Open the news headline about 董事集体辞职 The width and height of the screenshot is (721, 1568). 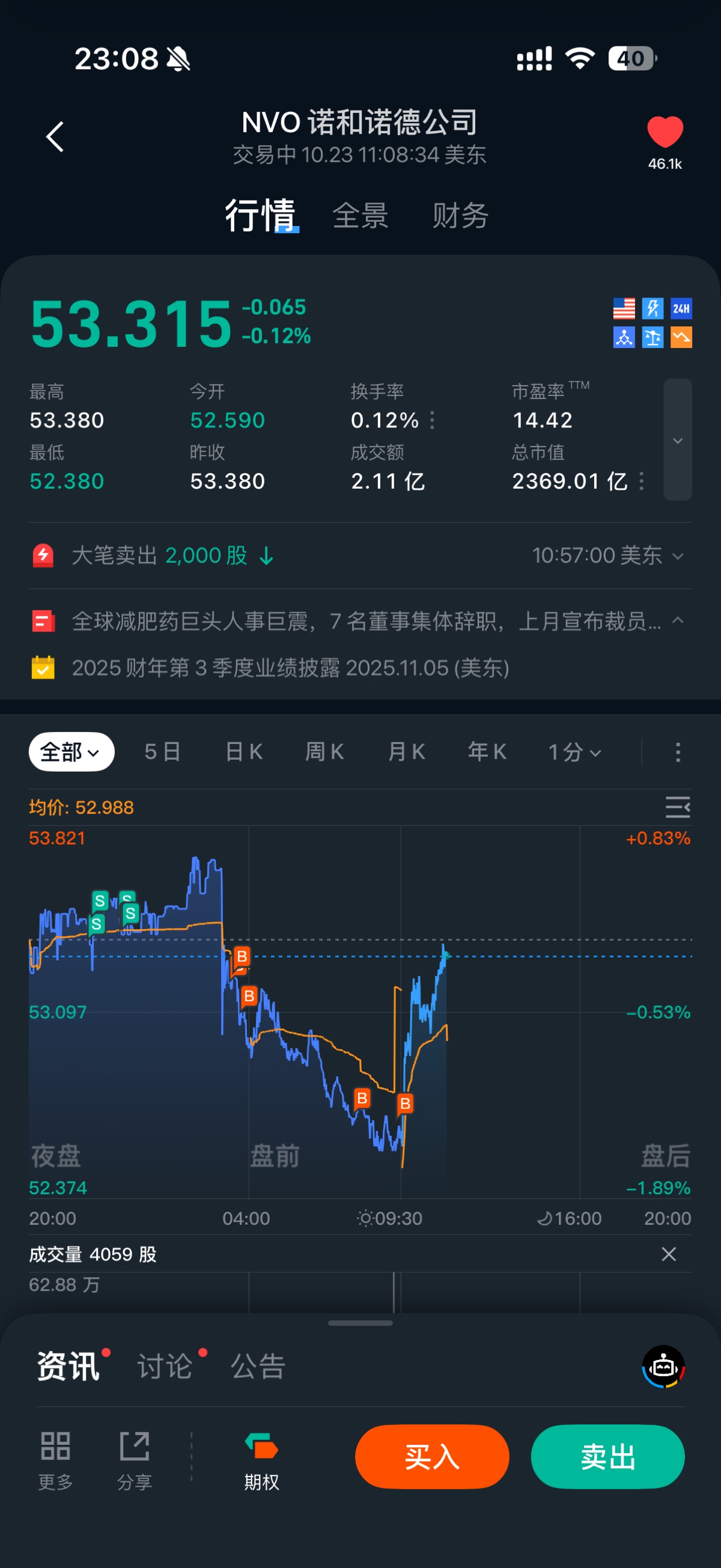click(x=365, y=621)
